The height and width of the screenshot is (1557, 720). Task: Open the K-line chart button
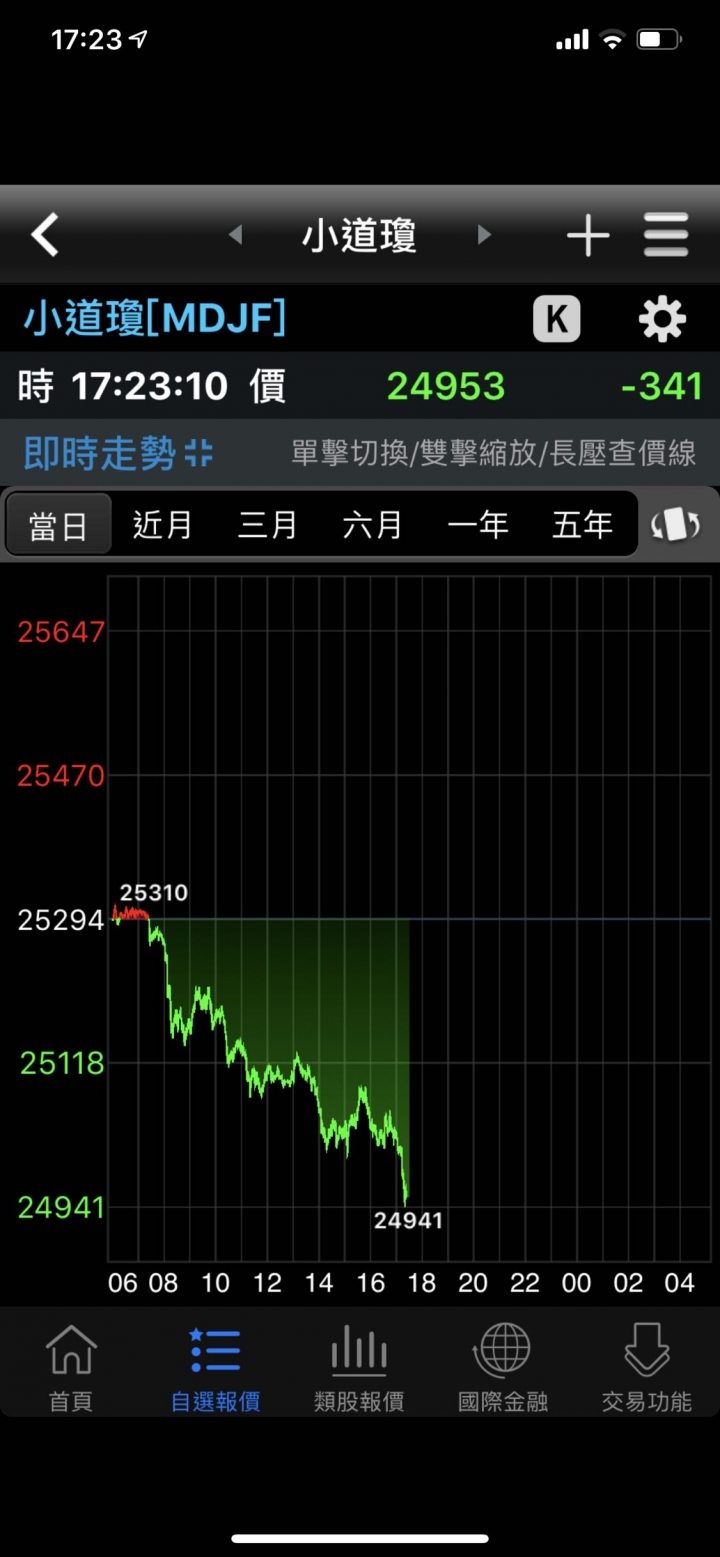(557, 319)
